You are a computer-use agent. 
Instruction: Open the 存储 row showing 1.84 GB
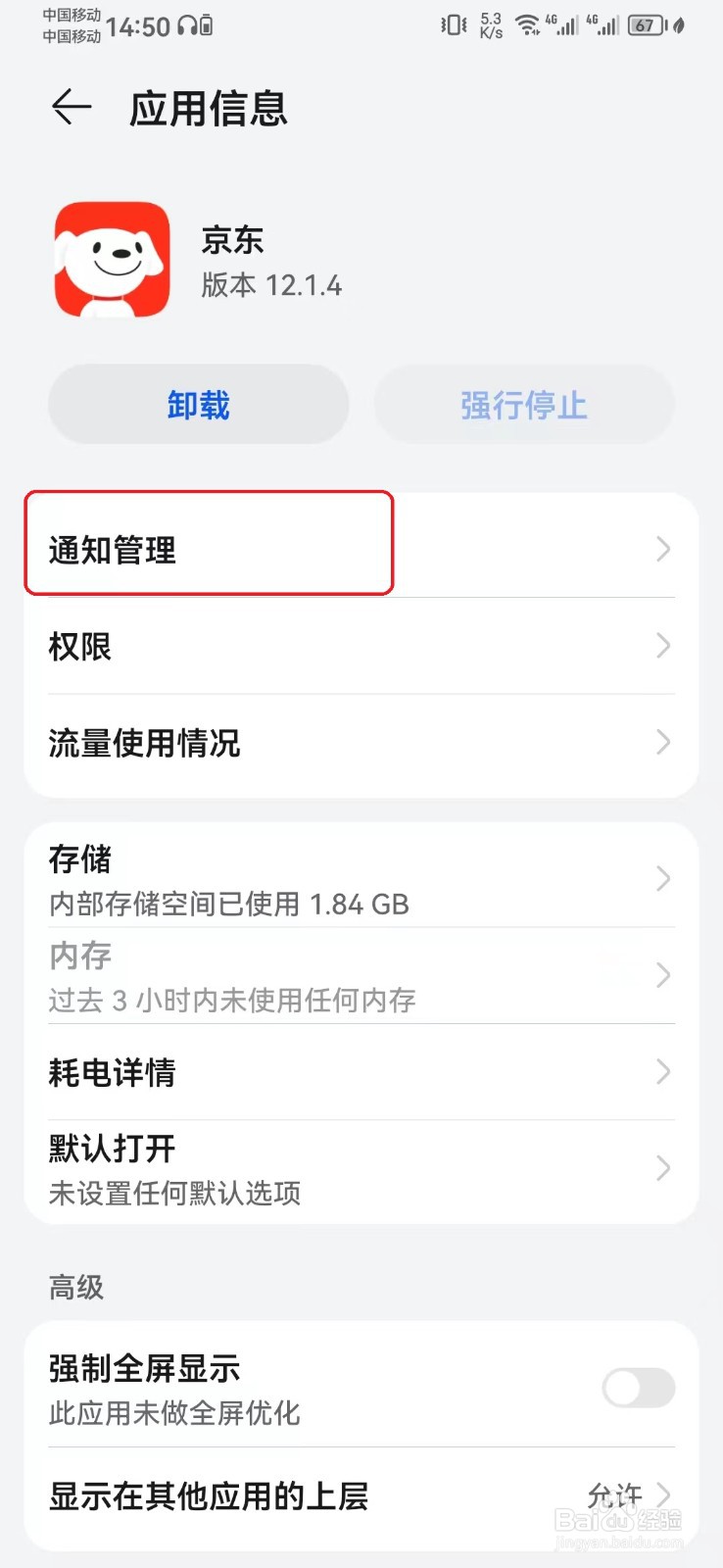[x=361, y=879]
